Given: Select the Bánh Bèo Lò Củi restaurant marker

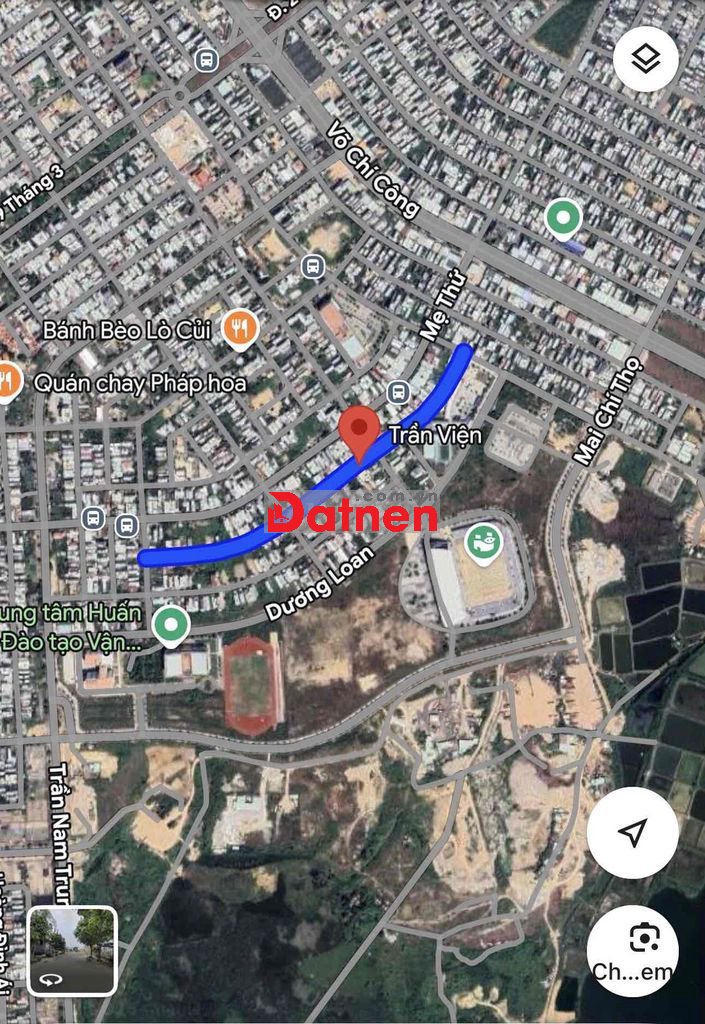Looking at the screenshot, I should coord(240,326).
